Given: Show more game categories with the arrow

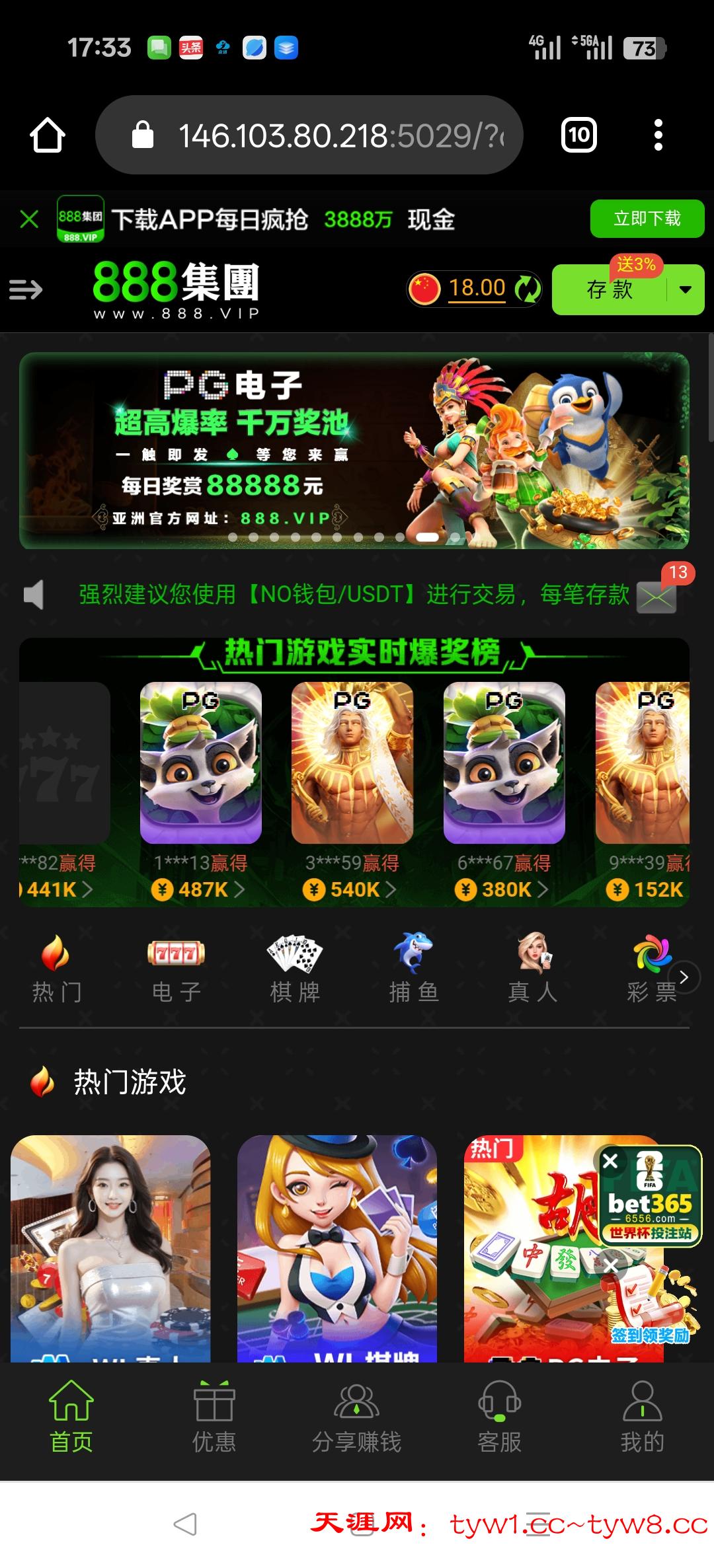Looking at the screenshot, I should [x=684, y=977].
